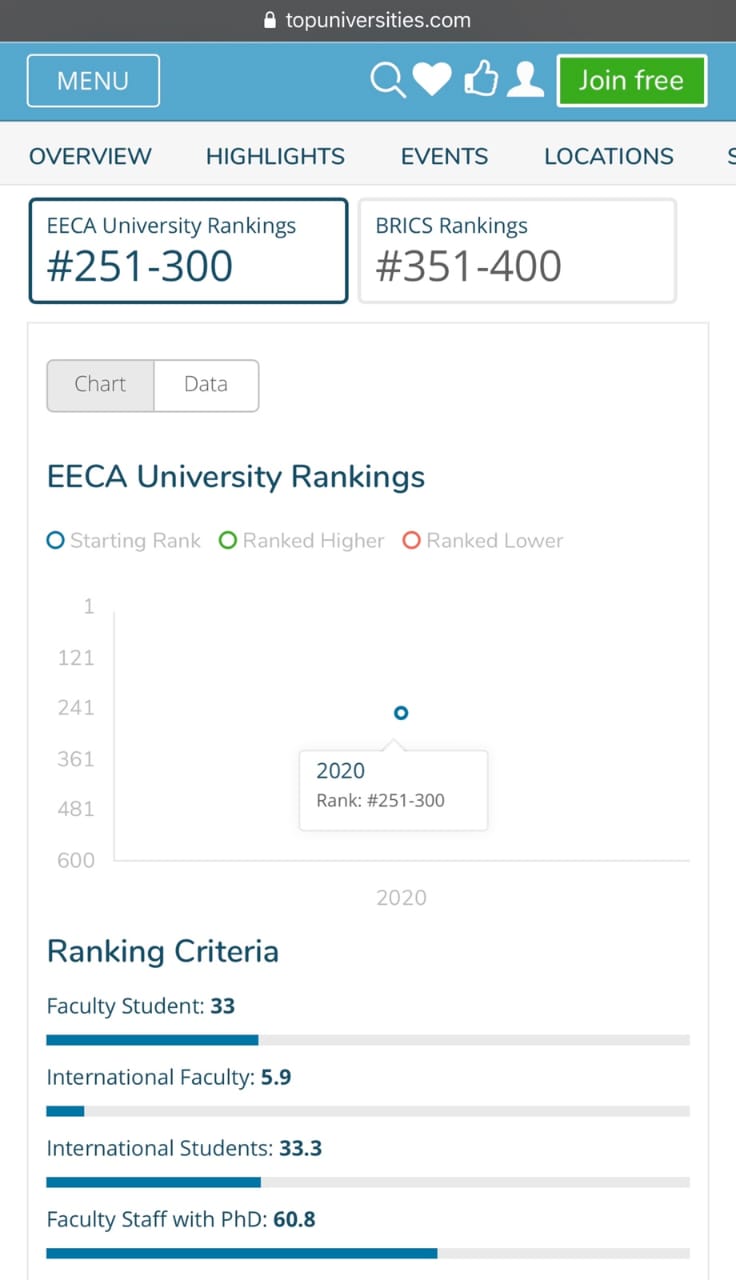Select the EECA University Rankings card
The width and height of the screenshot is (736, 1280).
[188, 251]
